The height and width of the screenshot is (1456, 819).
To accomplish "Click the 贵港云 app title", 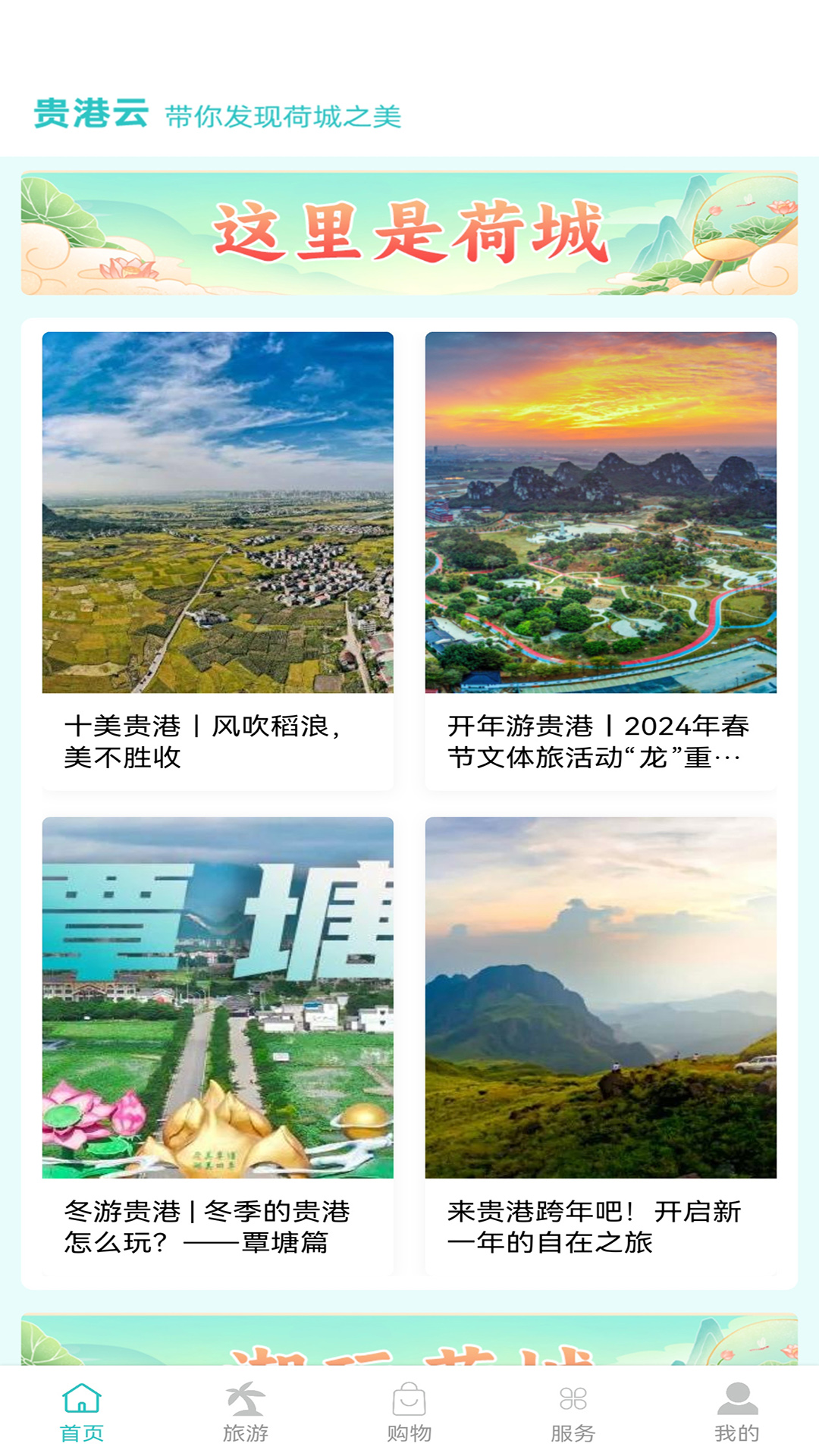I will pyautogui.click(x=89, y=114).
